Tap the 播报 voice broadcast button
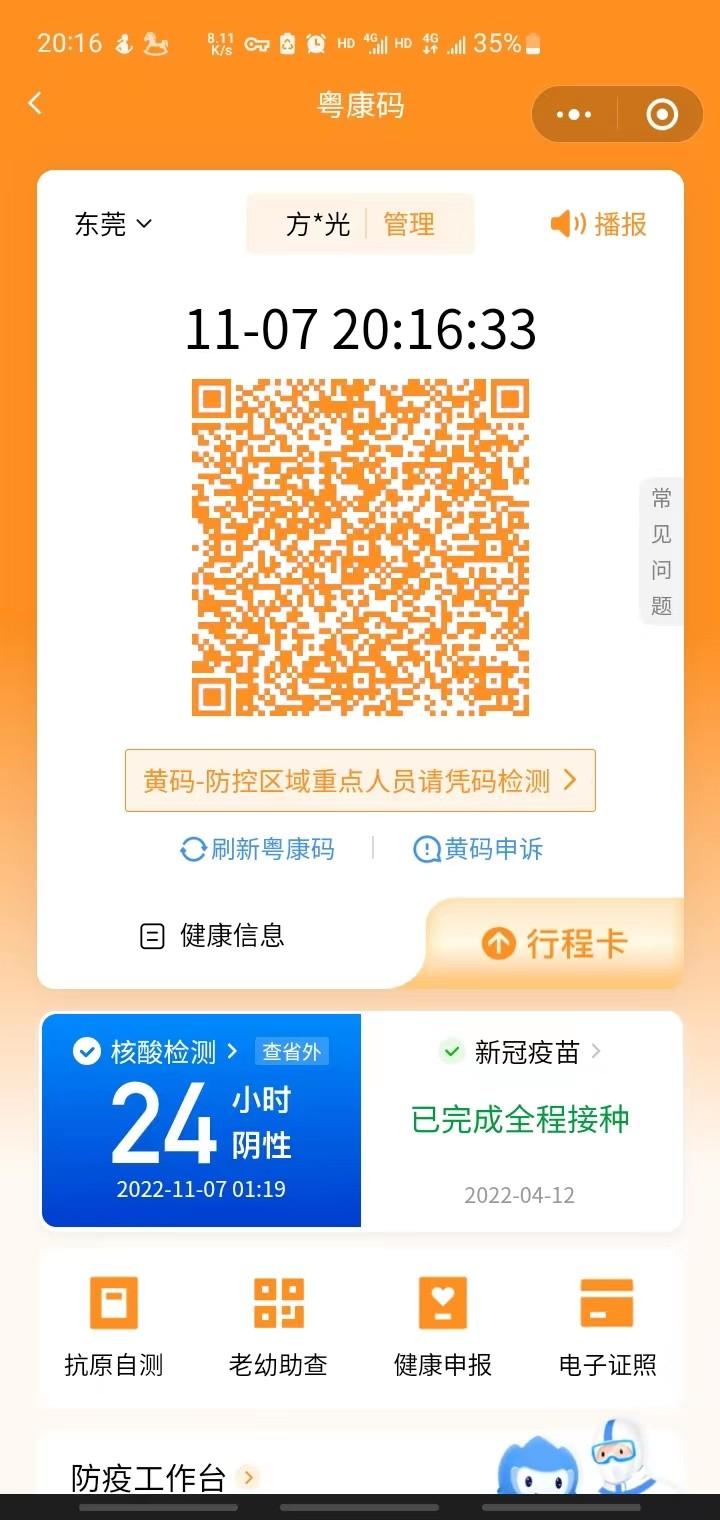720x1520 pixels. click(599, 224)
